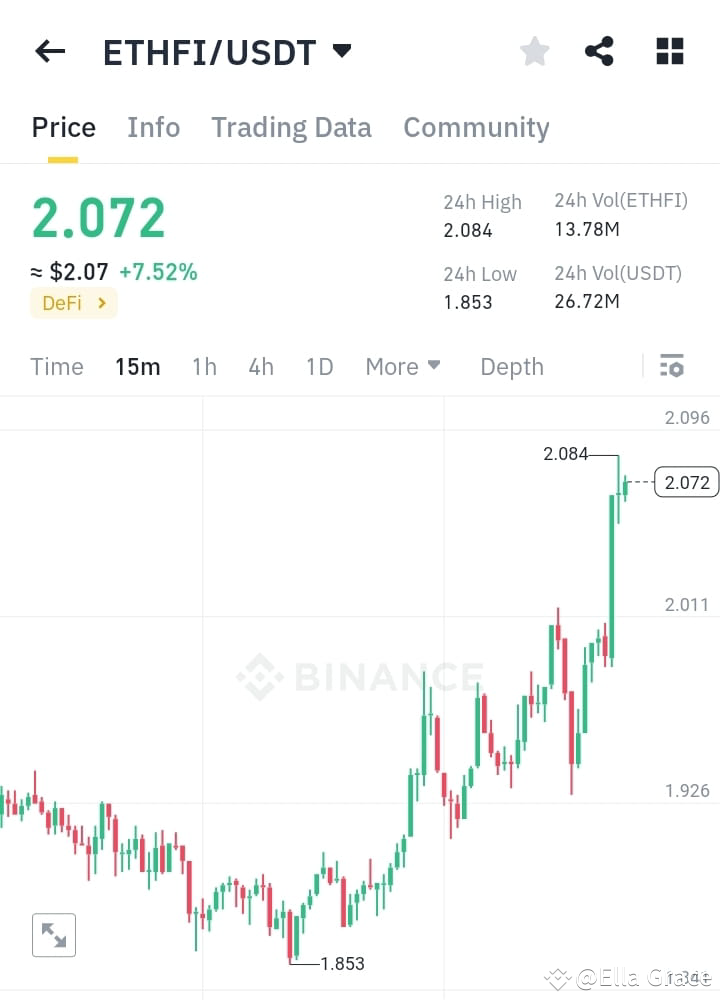Click the Time chart mode
The height and width of the screenshot is (1000, 720).
56,366
